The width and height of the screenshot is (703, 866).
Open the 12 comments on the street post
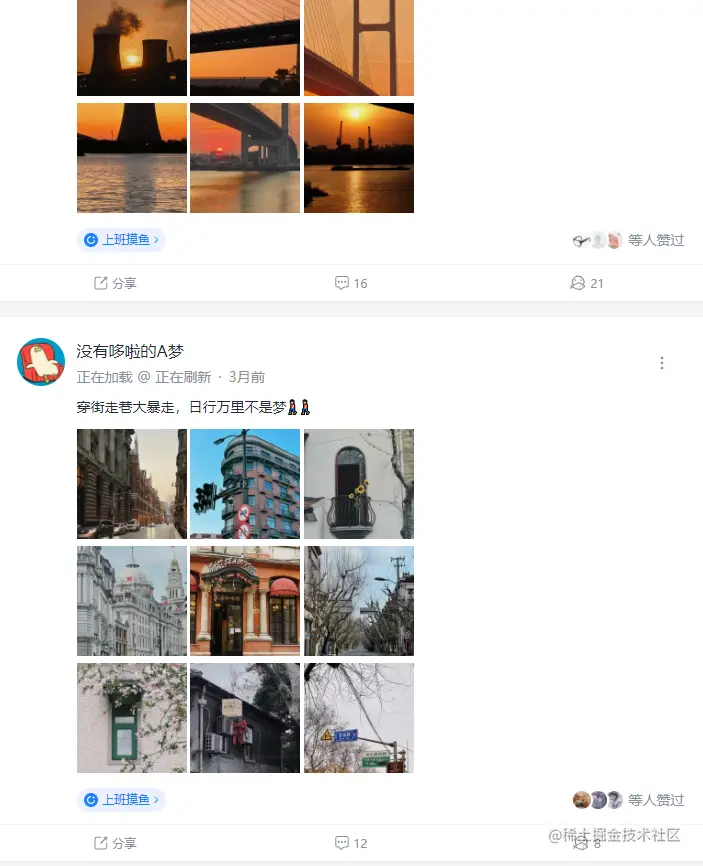[351, 843]
